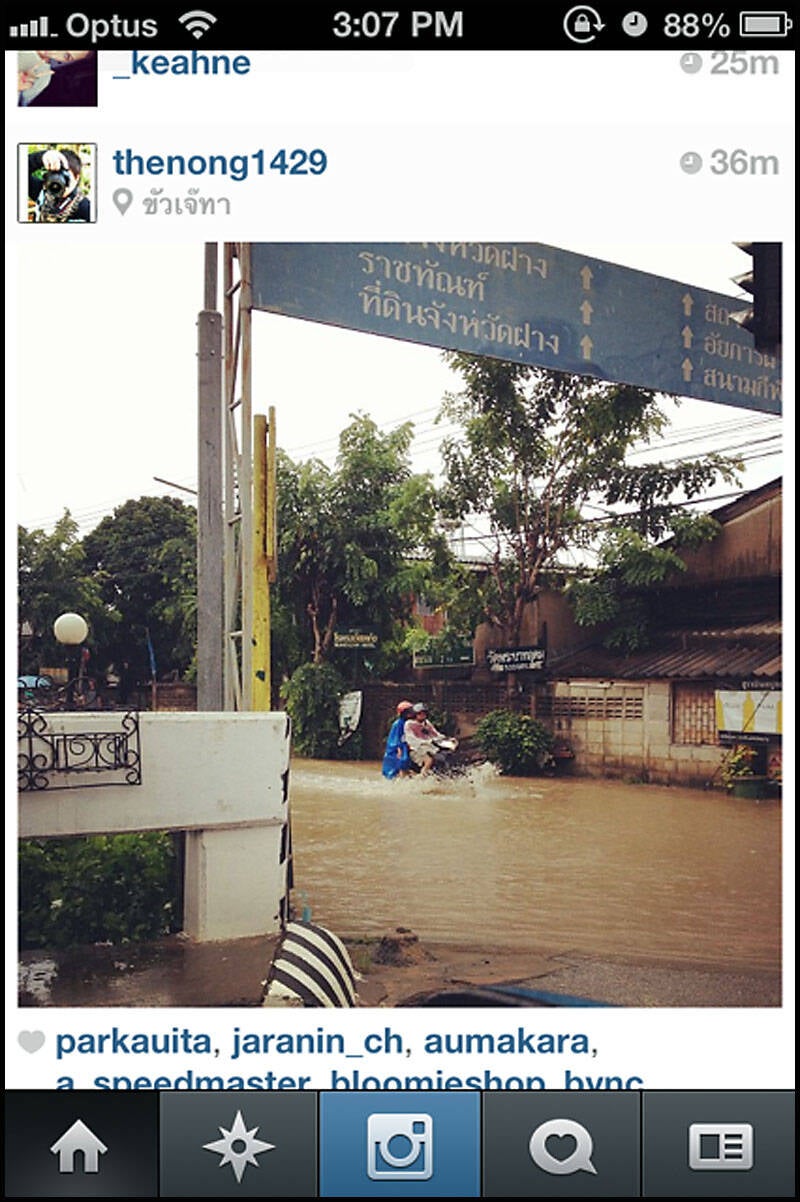The height and width of the screenshot is (1202, 800).
Task: Switch to the Explore star tab
Action: point(239,1146)
